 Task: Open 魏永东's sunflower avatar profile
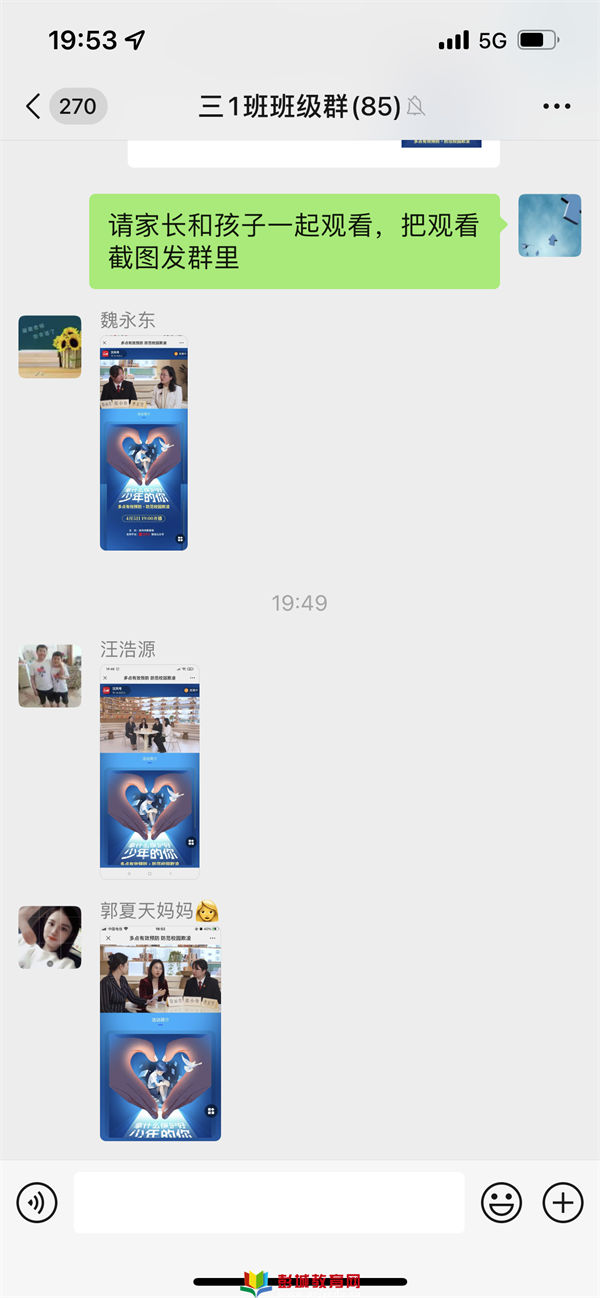(x=50, y=347)
